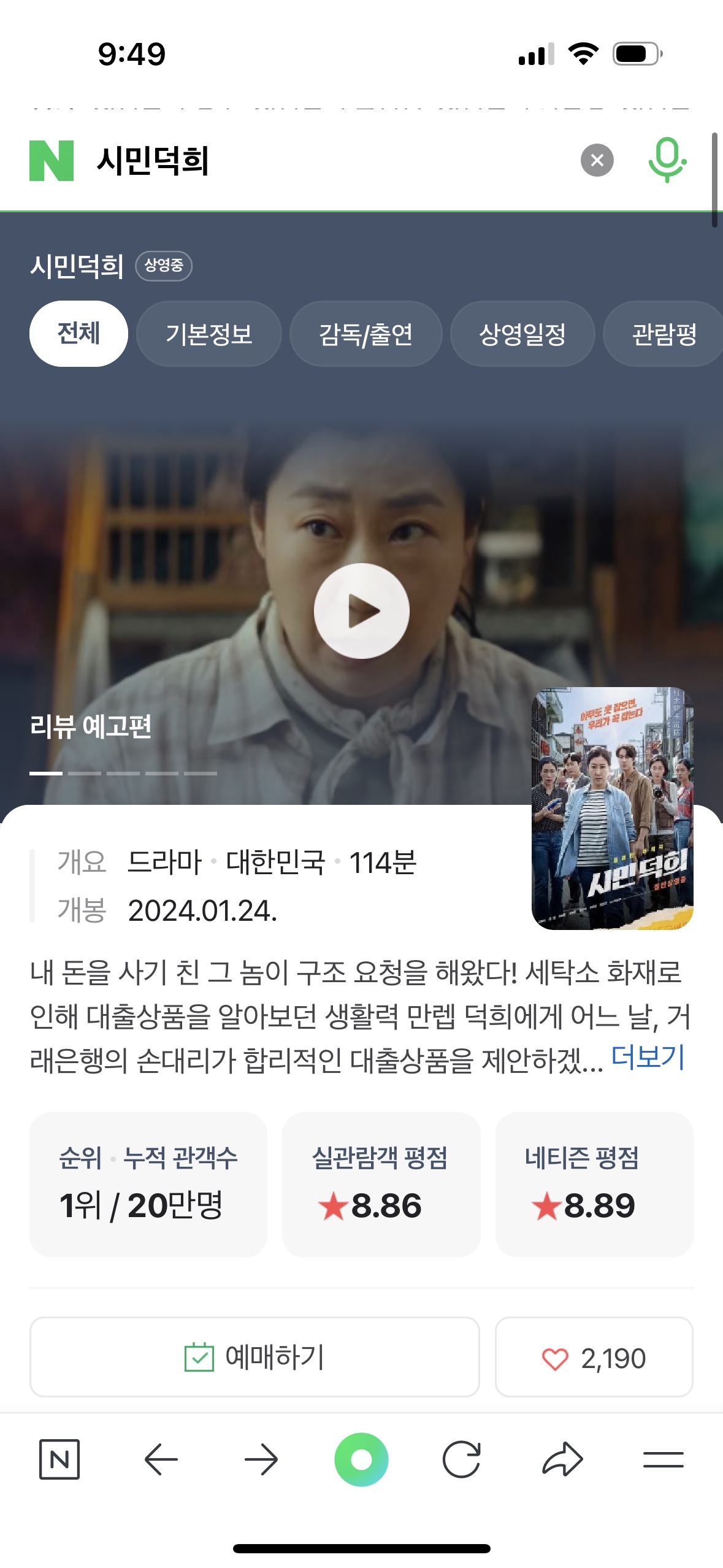
Task: Reload the current page
Action: point(461,1459)
